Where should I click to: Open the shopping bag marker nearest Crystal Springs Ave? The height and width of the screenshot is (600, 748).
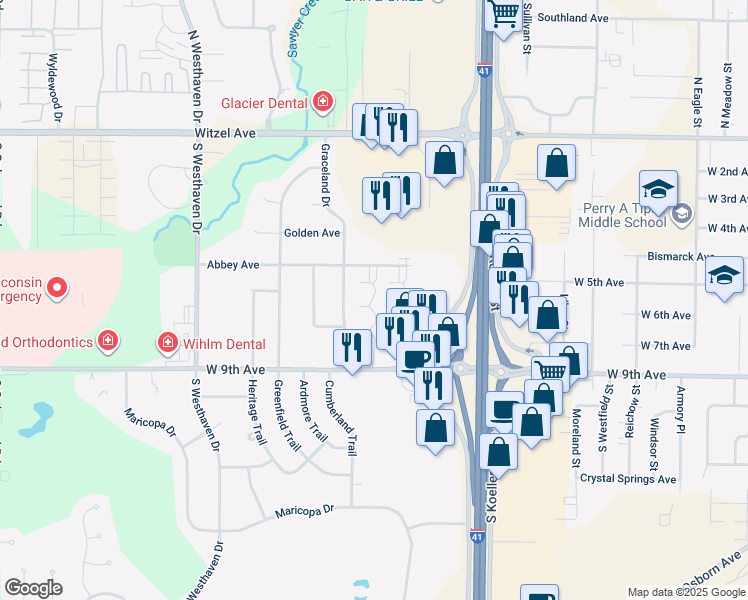(x=531, y=421)
